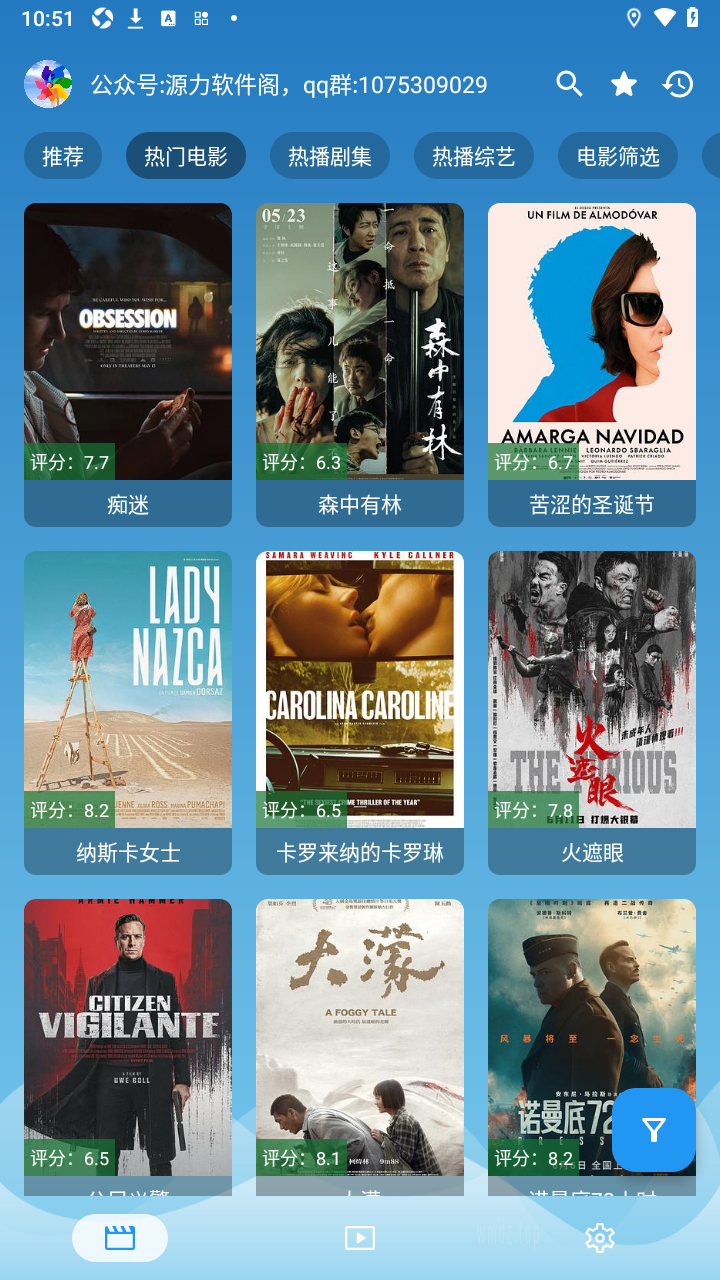Screen dimensions: 720x1280
Task: Open the settings gear tab
Action: point(600,1238)
